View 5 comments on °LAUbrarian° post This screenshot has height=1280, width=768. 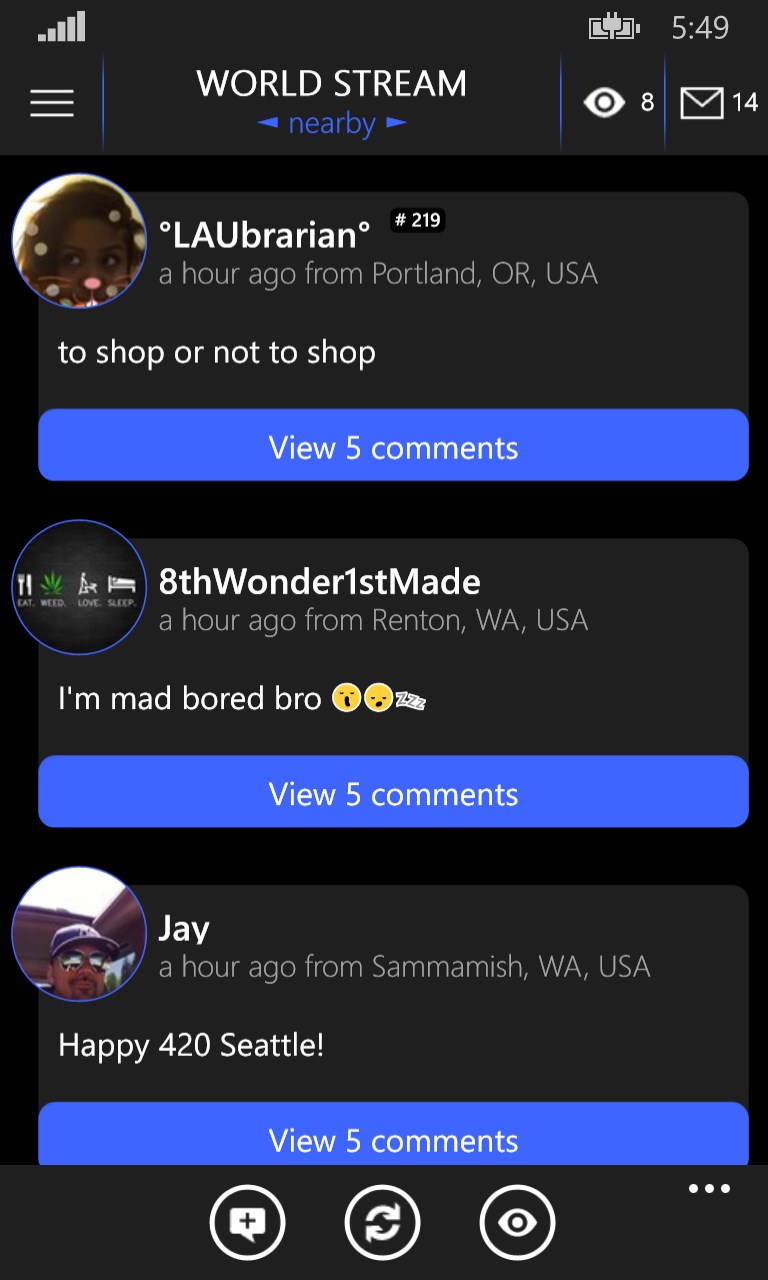(x=393, y=446)
